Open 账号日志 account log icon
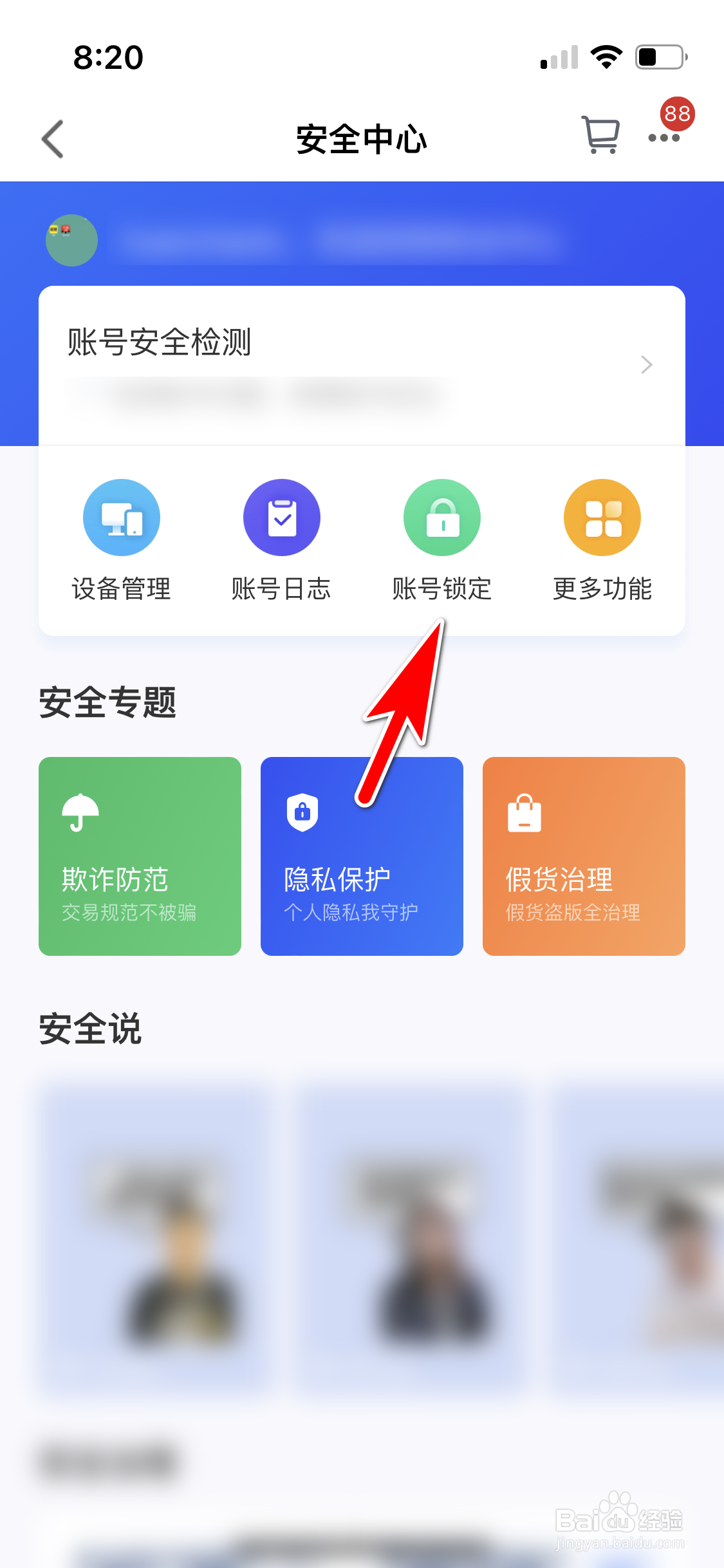Image resolution: width=724 pixels, height=1568 pixels. click(x=282, y=517)
